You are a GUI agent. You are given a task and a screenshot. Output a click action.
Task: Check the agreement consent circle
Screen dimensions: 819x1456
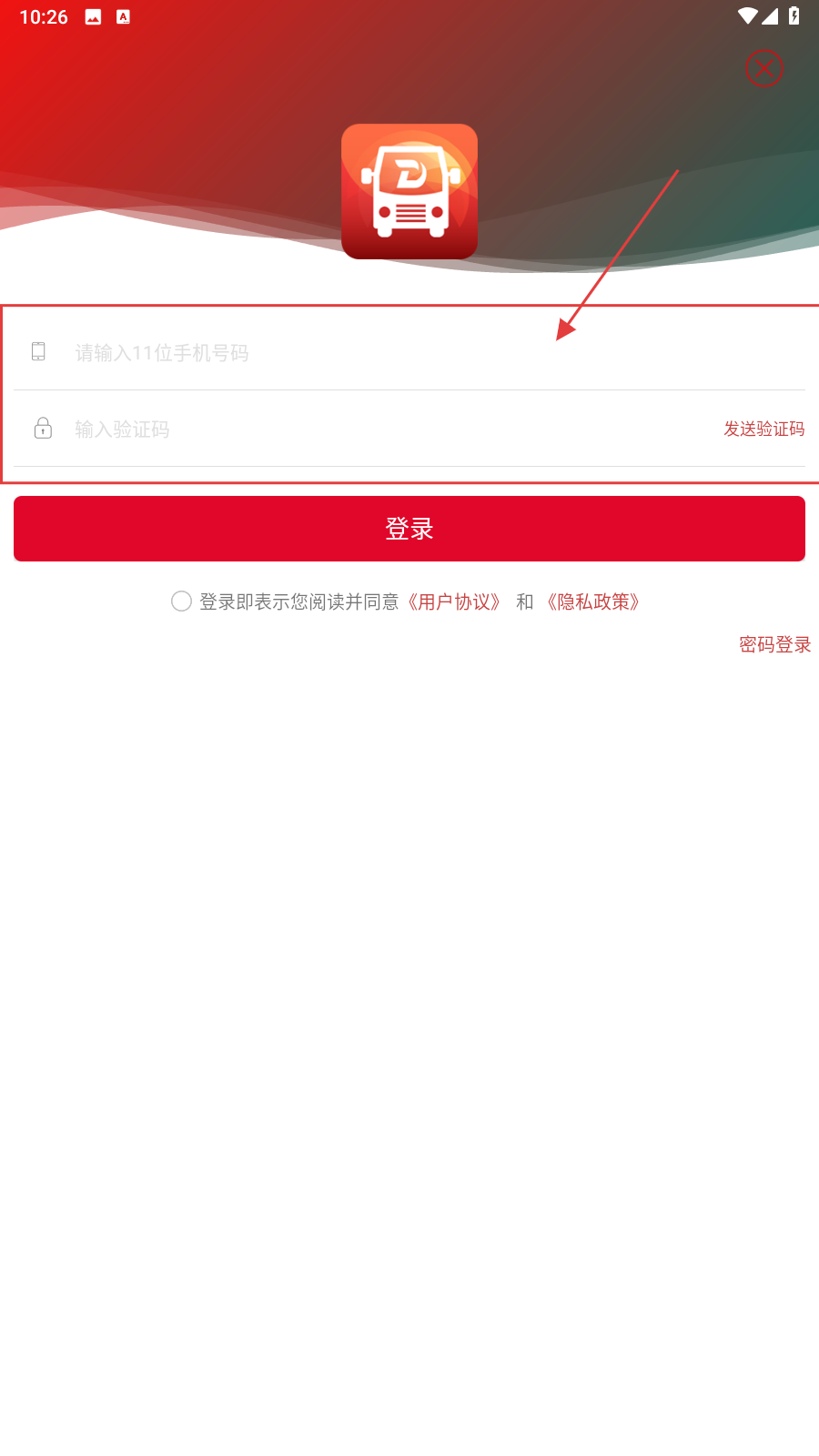coord(181,602)
